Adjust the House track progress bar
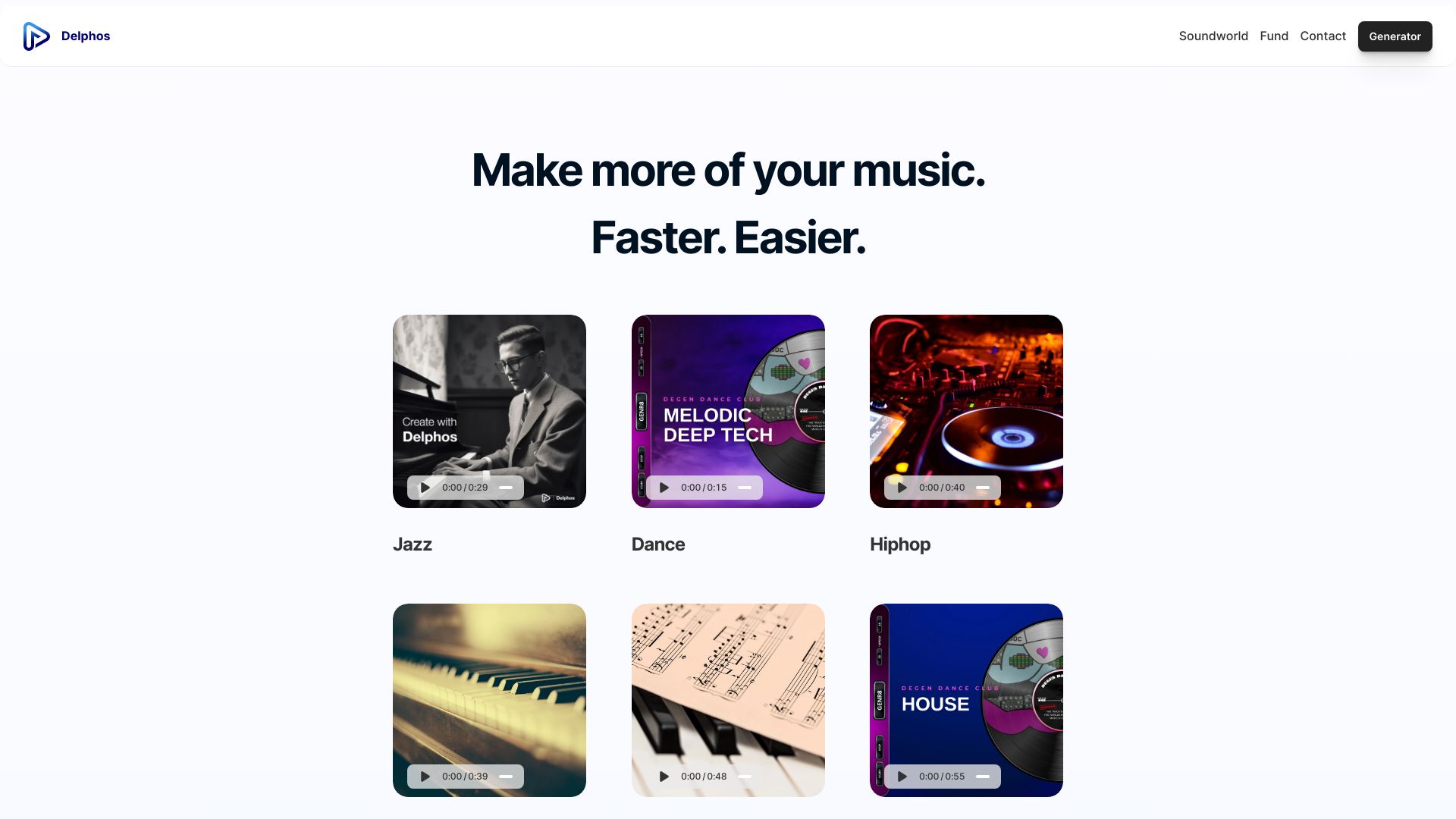Screen dimensions: 1456x819 click(983, 777)
